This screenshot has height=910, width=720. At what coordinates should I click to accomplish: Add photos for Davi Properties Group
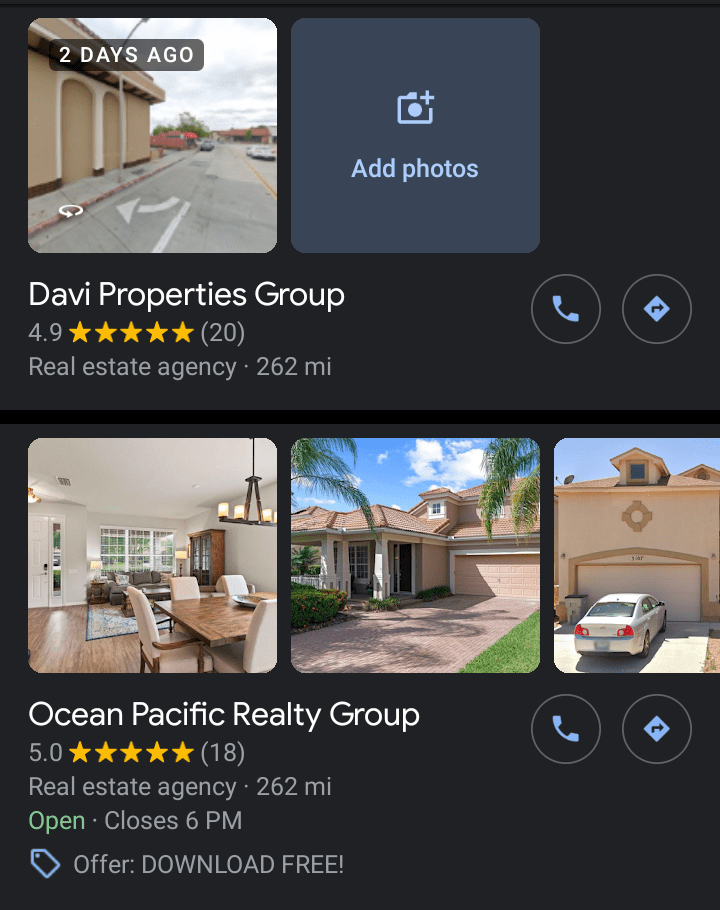click(415, 135)
